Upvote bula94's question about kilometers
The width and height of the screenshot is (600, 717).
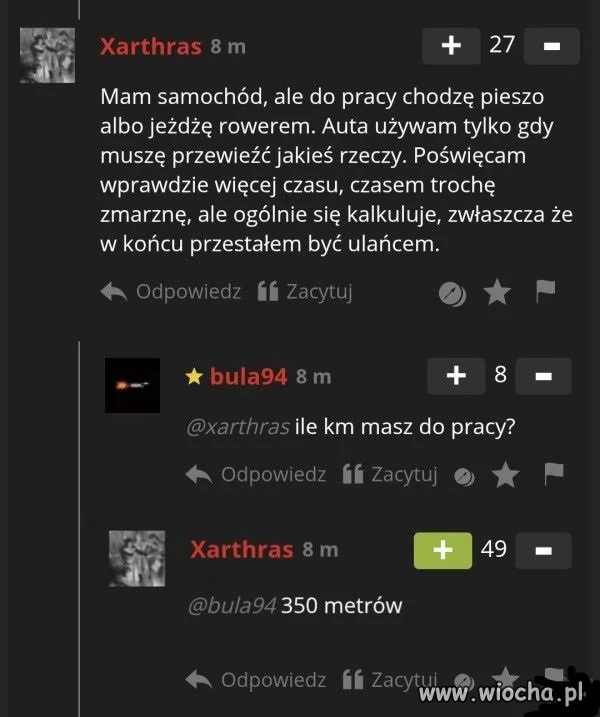tap(456, 376)
